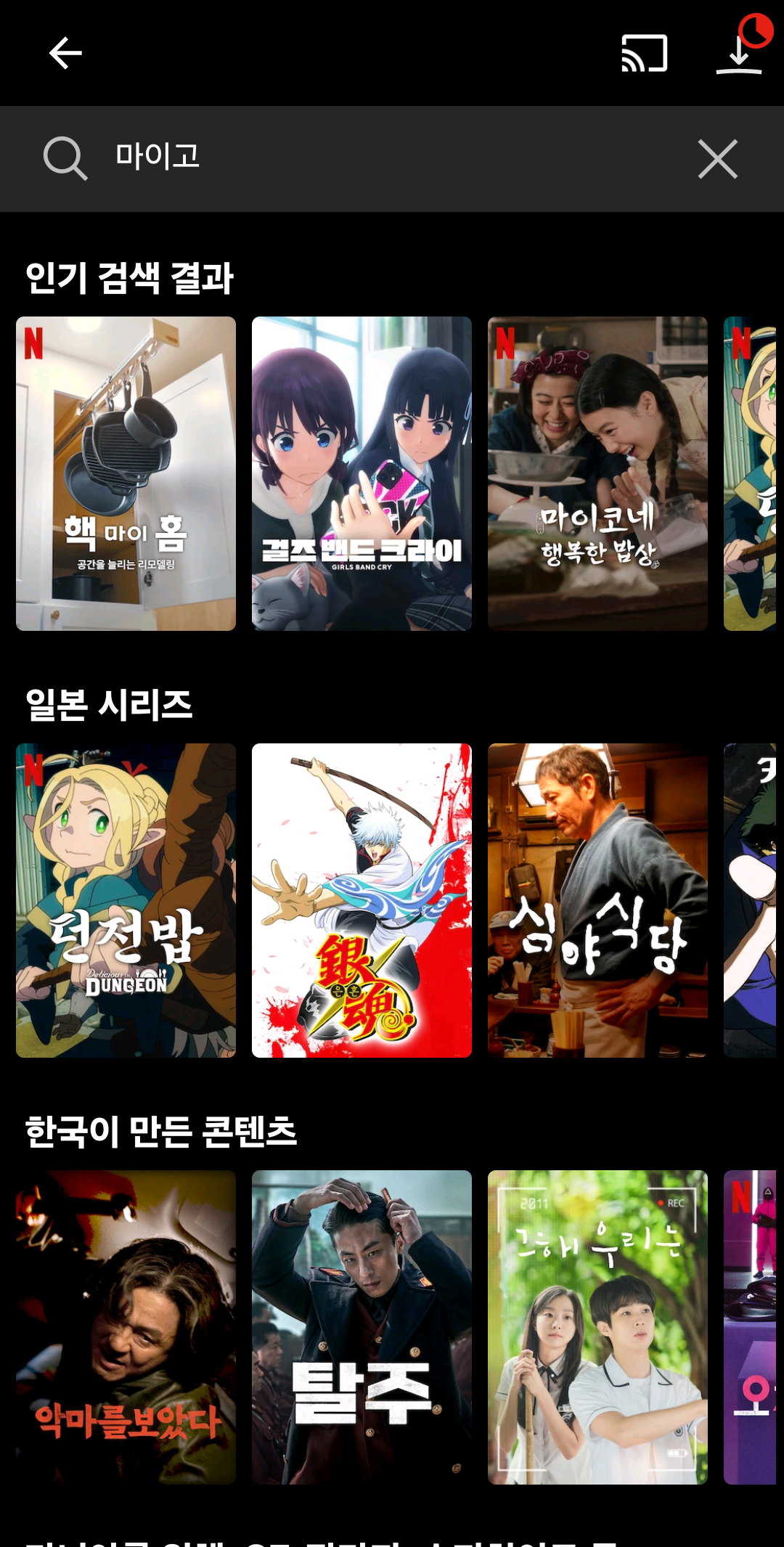This screenshot has height=1547, width=784.
Task: Go back with the arrow icon
Action: coord(65,54)
